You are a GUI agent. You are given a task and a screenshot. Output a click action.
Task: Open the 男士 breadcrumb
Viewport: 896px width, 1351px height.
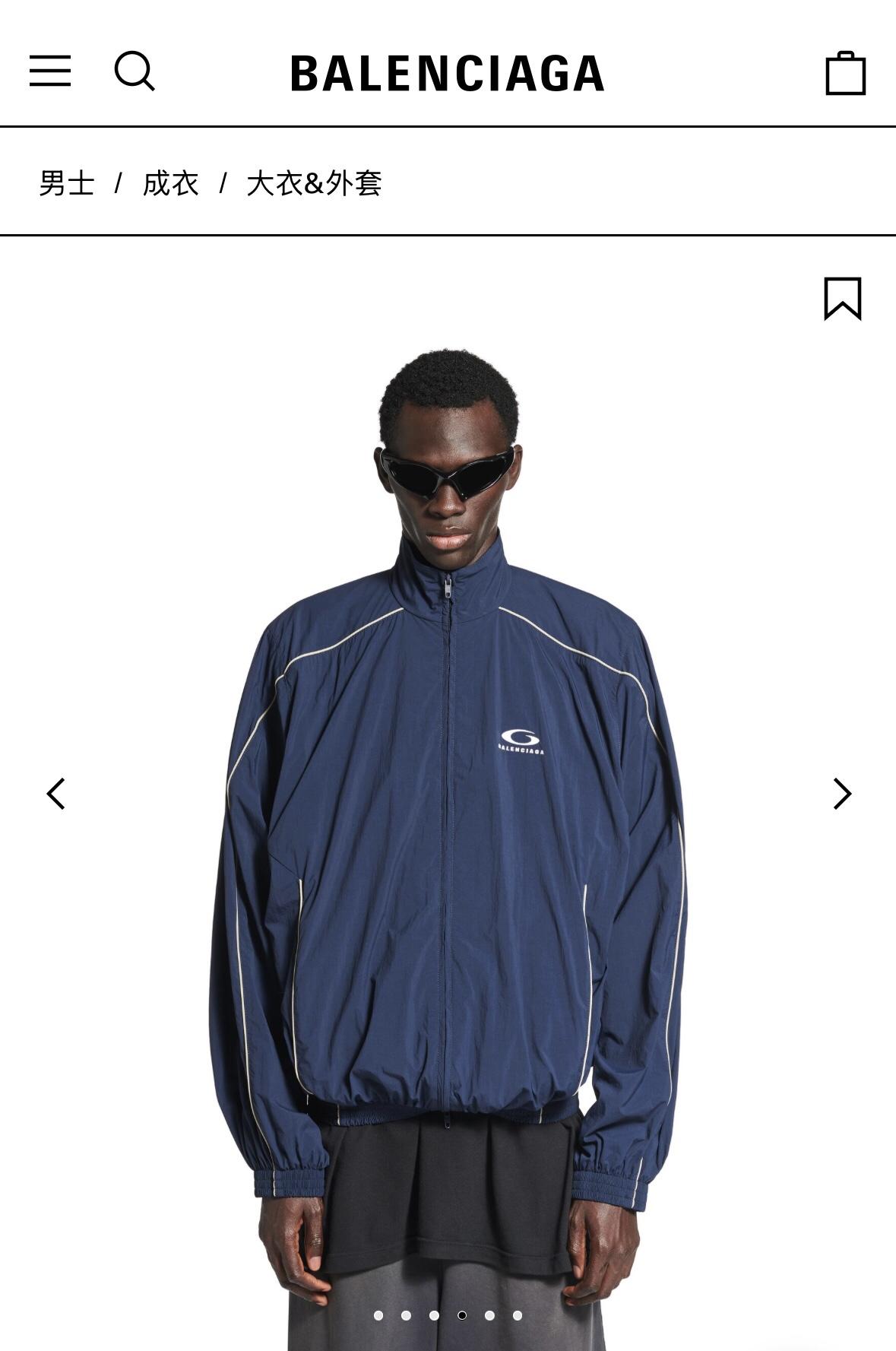(67, 183)
